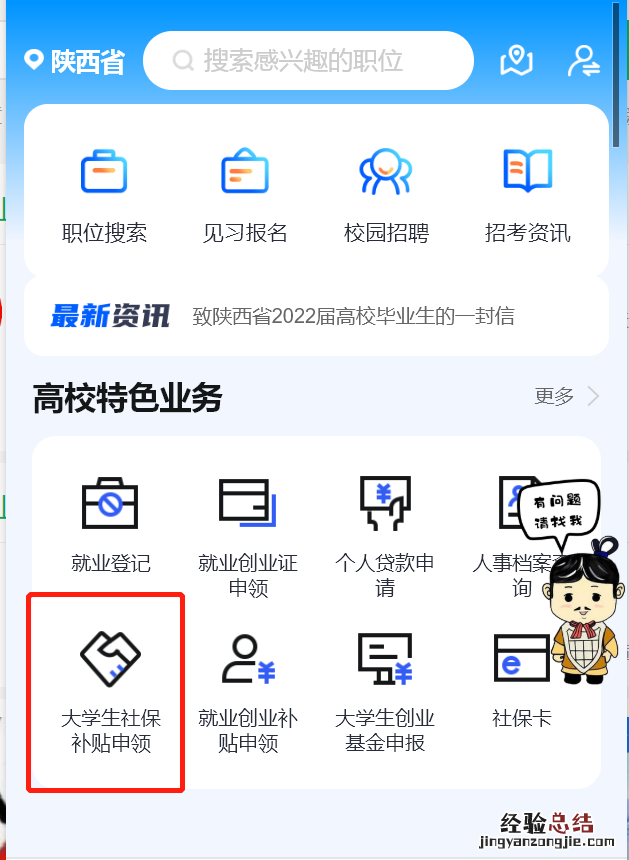Open the switch account profile icon

[x=583, y=61]
